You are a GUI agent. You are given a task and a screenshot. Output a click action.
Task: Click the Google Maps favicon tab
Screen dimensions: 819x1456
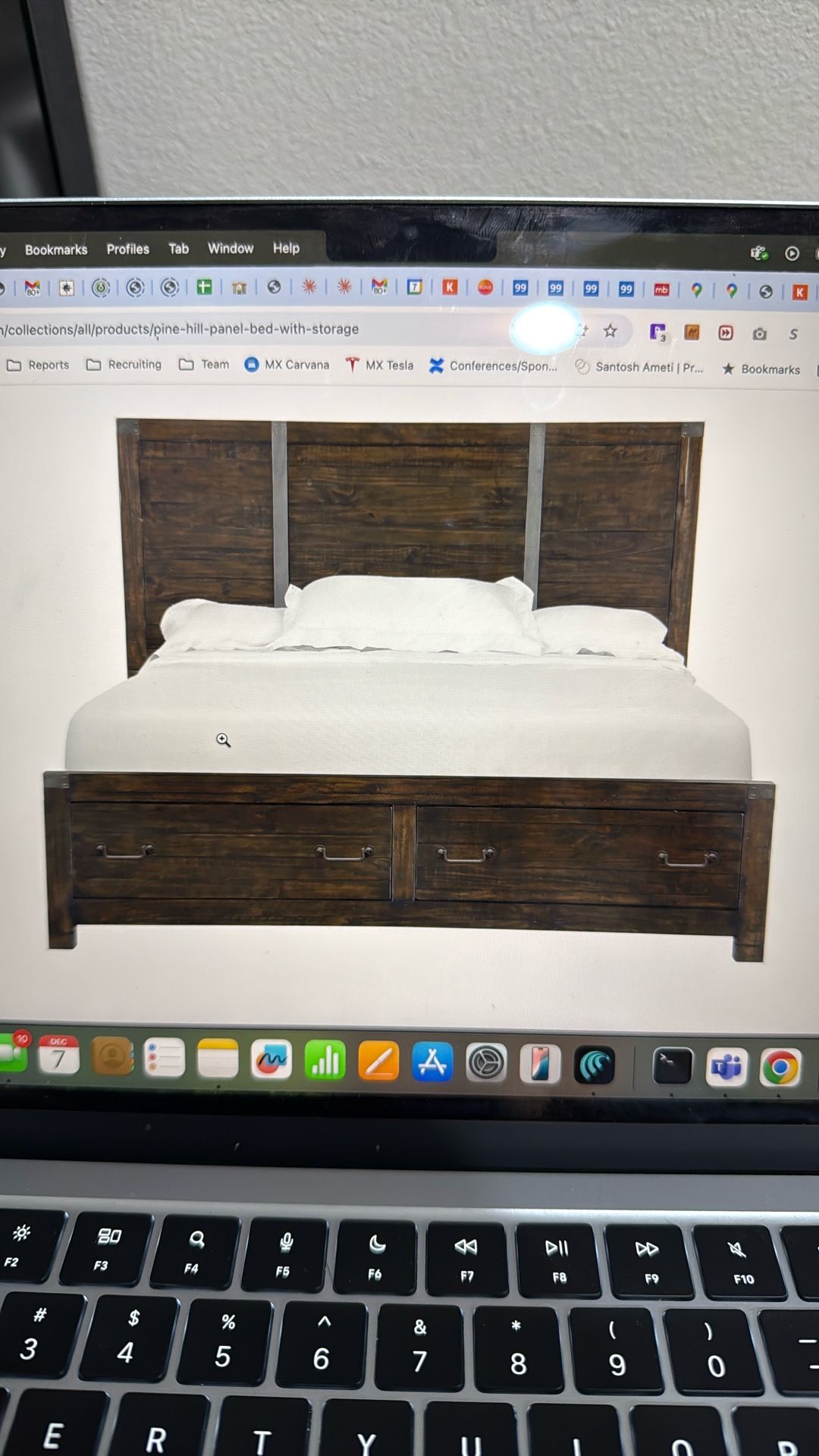tap(697, 289)
